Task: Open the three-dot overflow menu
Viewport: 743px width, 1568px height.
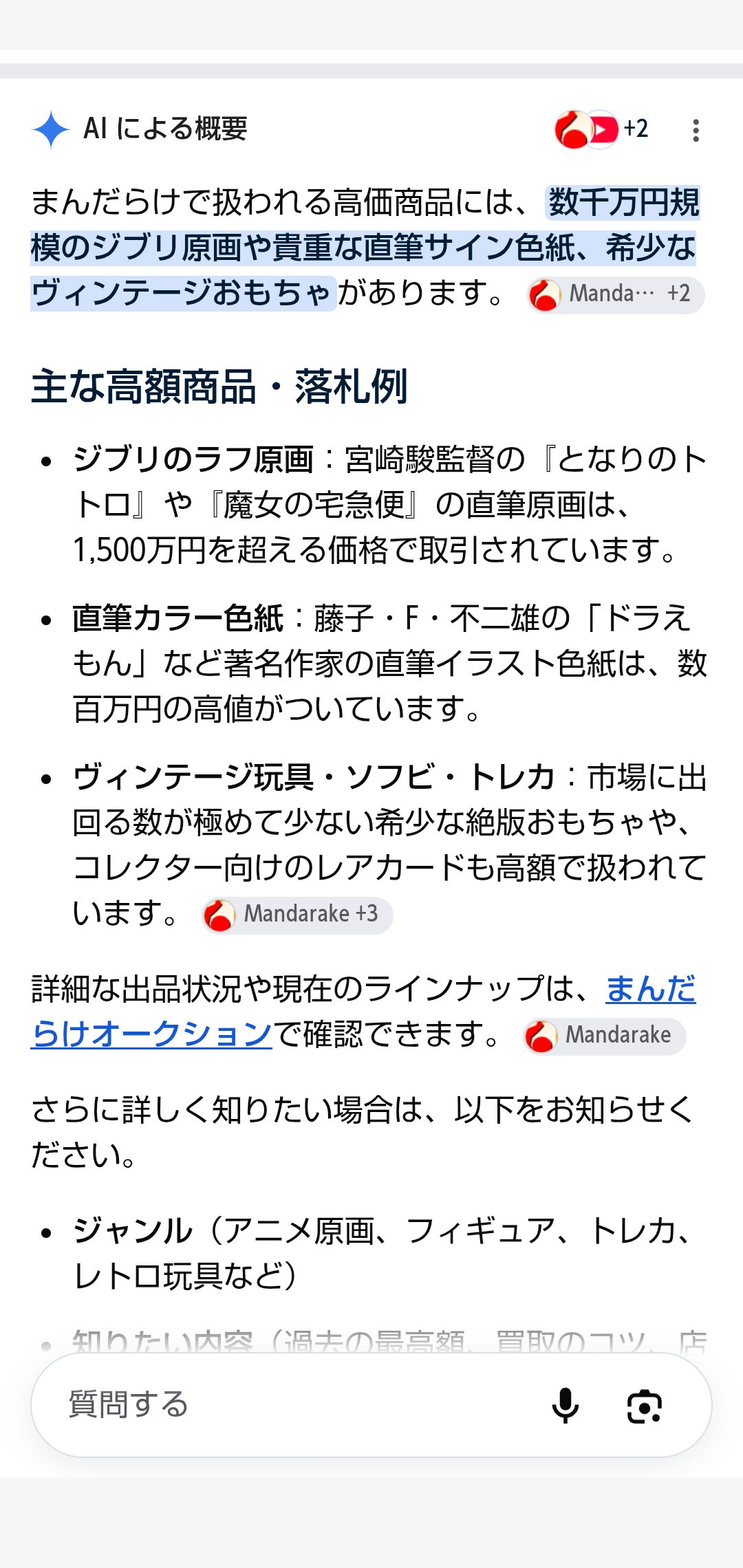Action: pyautogui.click(x=696, y=130)
